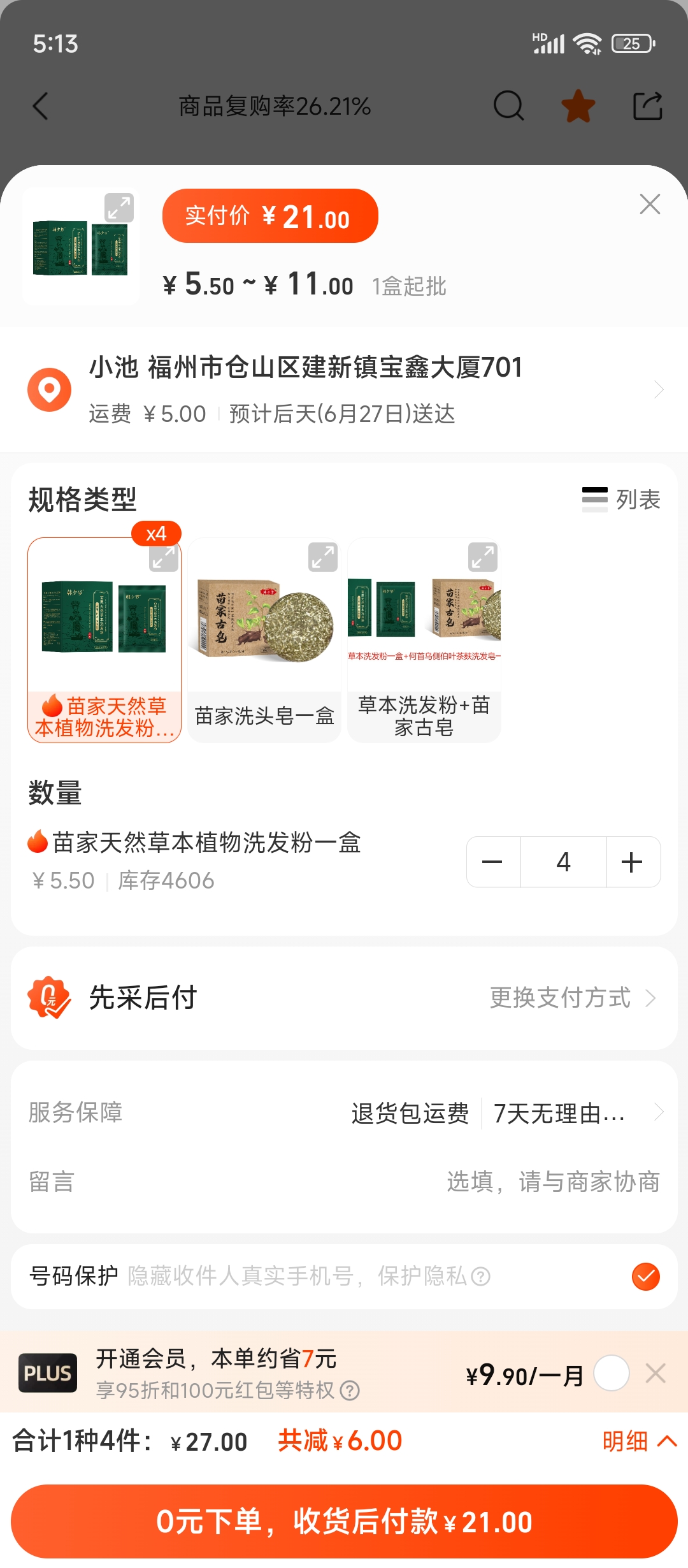
Task: Close the purchase options sheet
Action: coord(650,205)
